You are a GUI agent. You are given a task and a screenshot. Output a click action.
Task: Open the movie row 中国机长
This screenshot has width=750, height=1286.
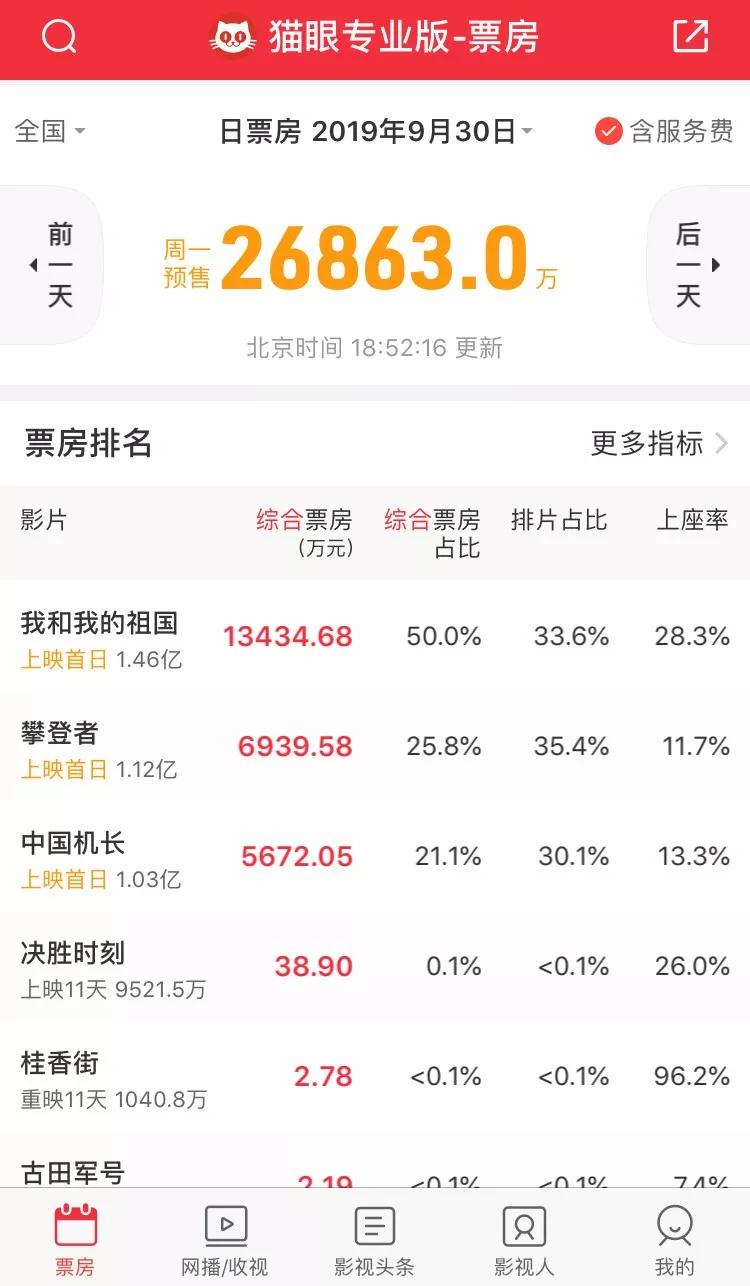tap(375, 856)
